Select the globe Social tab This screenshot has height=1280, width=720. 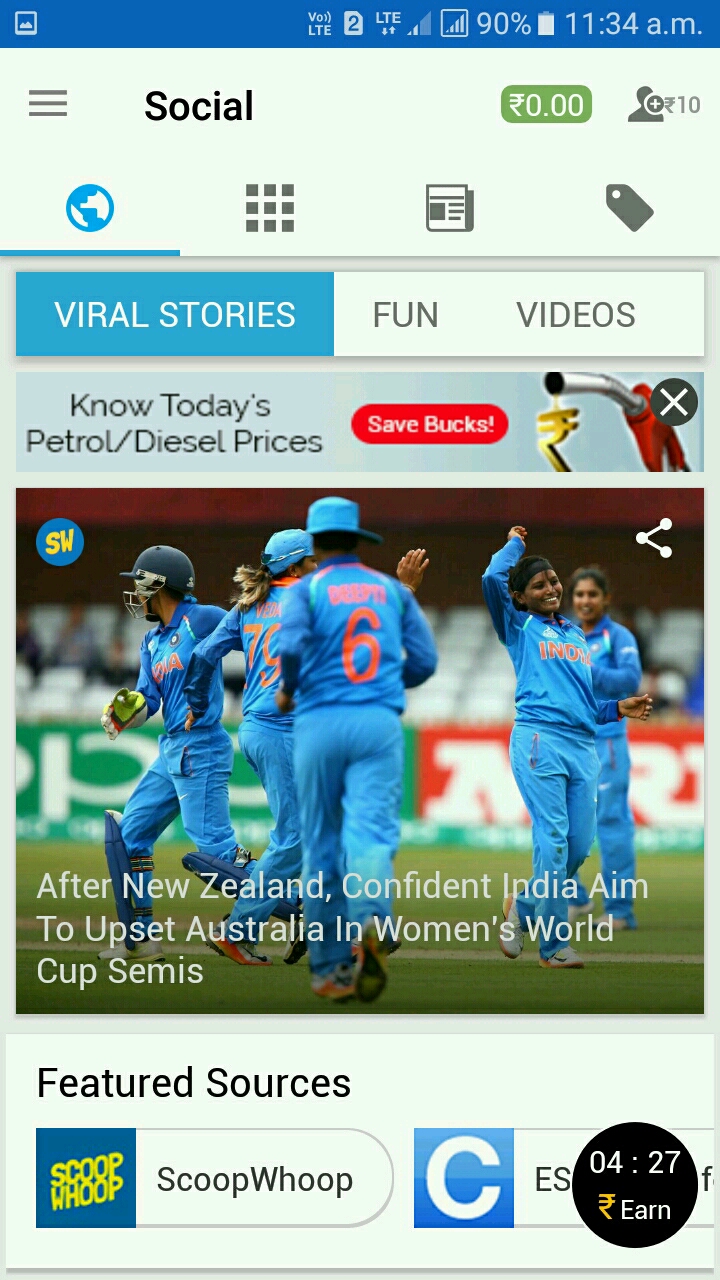pos(90,209)
